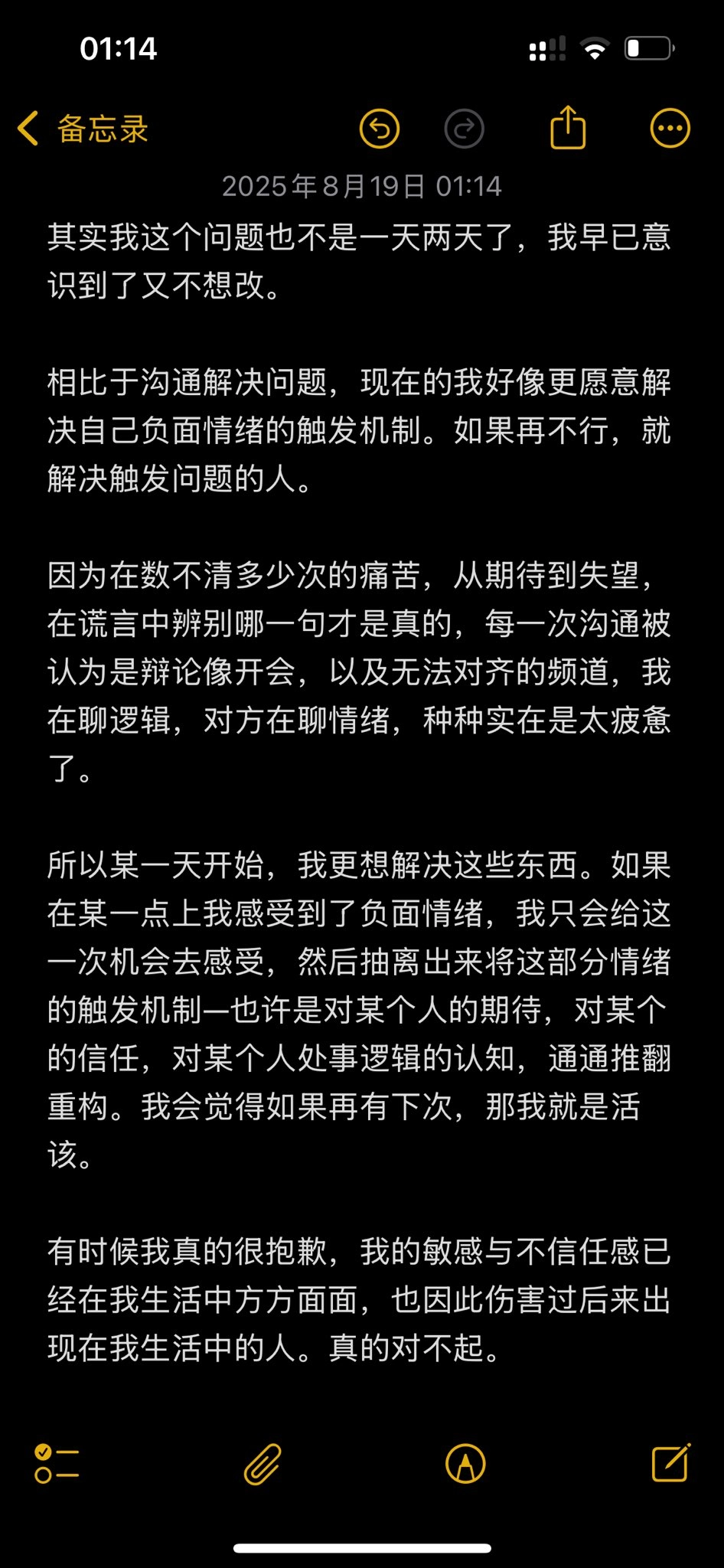
Task: Add a checklist to the note
Action: tap(57, 1464)
